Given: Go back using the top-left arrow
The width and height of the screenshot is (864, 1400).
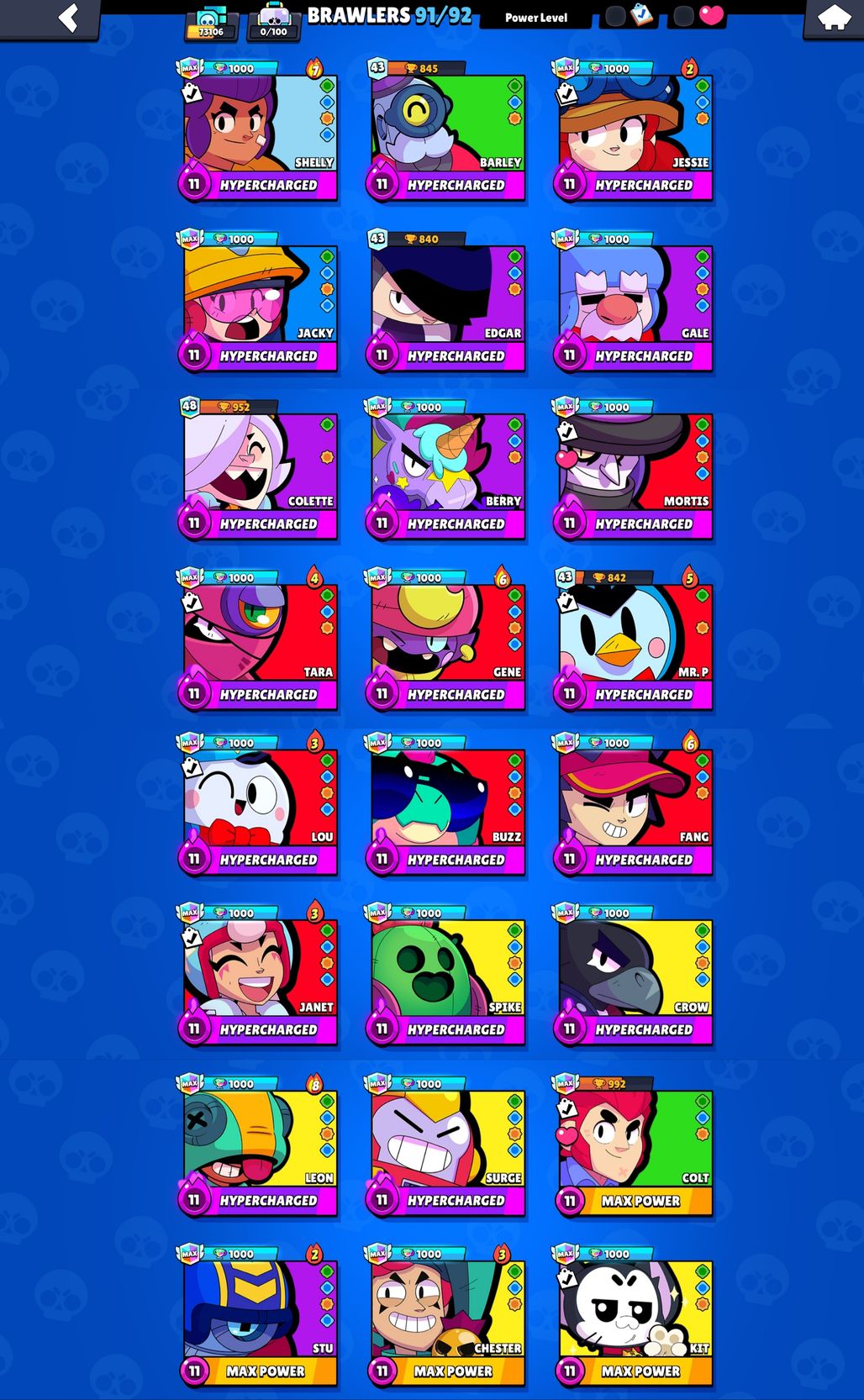Looking at the screenshot, I should (x=67, y=18).
